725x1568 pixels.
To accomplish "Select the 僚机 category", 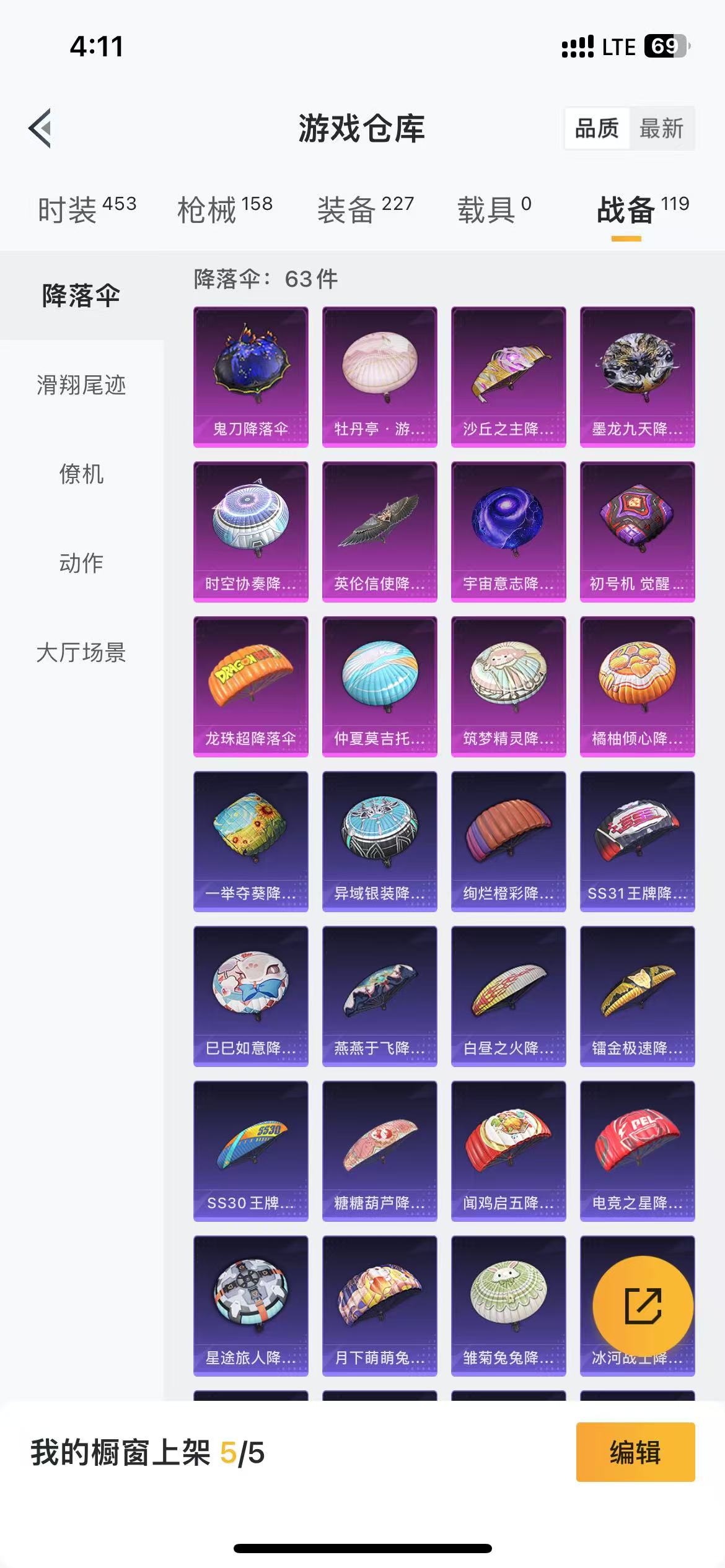I will point(81,474).
